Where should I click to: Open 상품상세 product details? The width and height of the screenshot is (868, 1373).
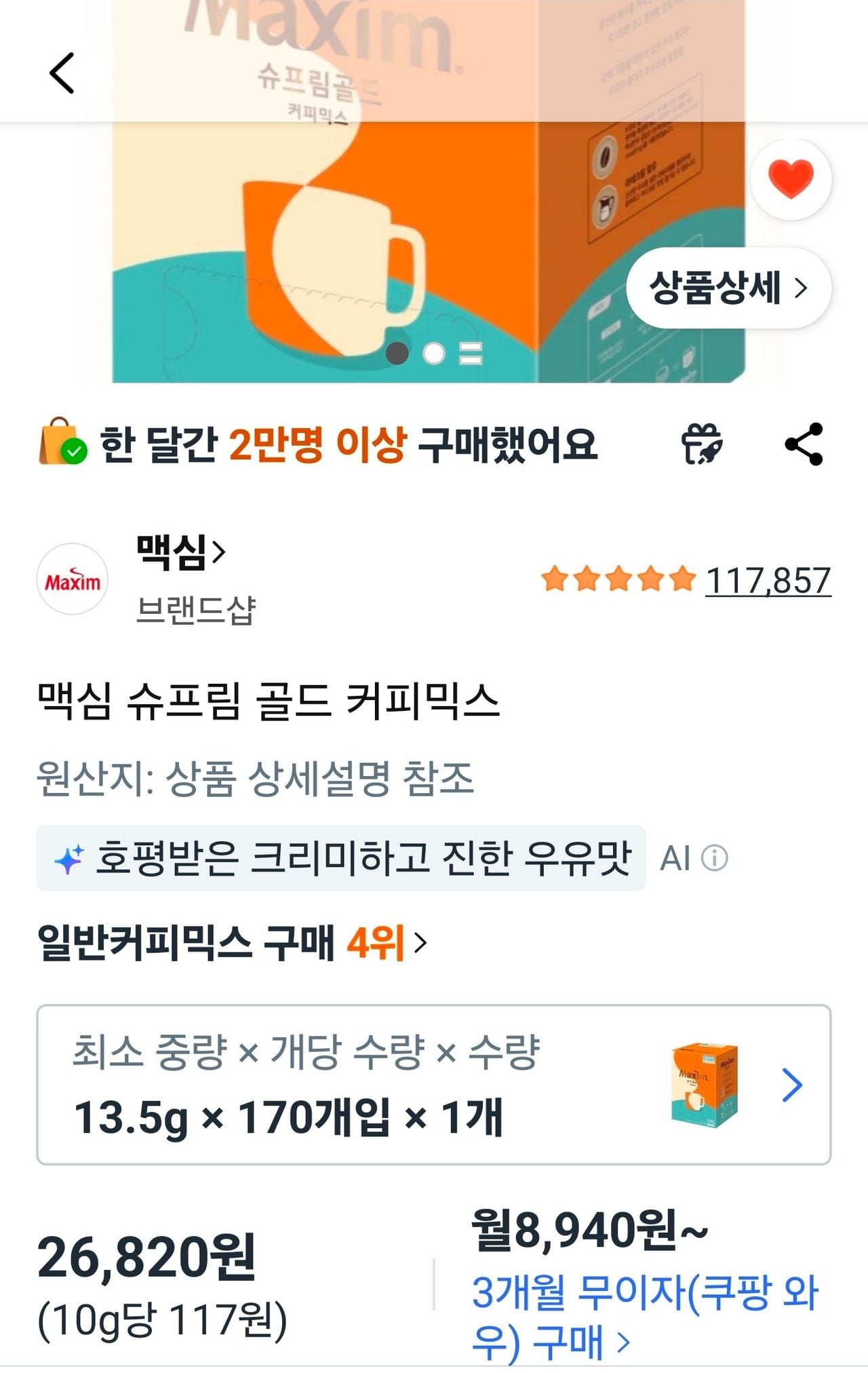tap(728, 288)
